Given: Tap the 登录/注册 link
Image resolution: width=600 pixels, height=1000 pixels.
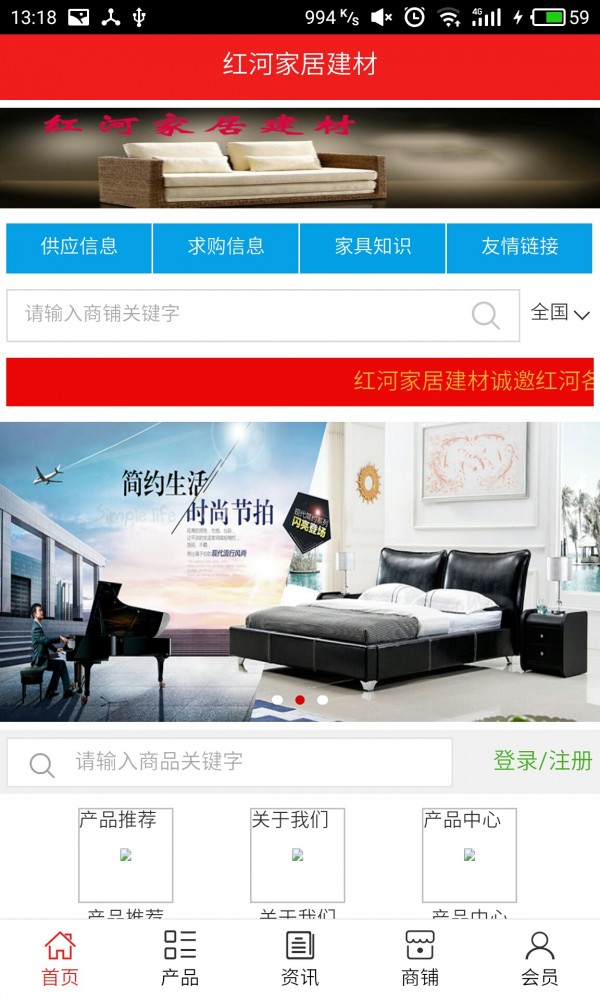Looking at the screenshot, I should [x=543, y=761].
